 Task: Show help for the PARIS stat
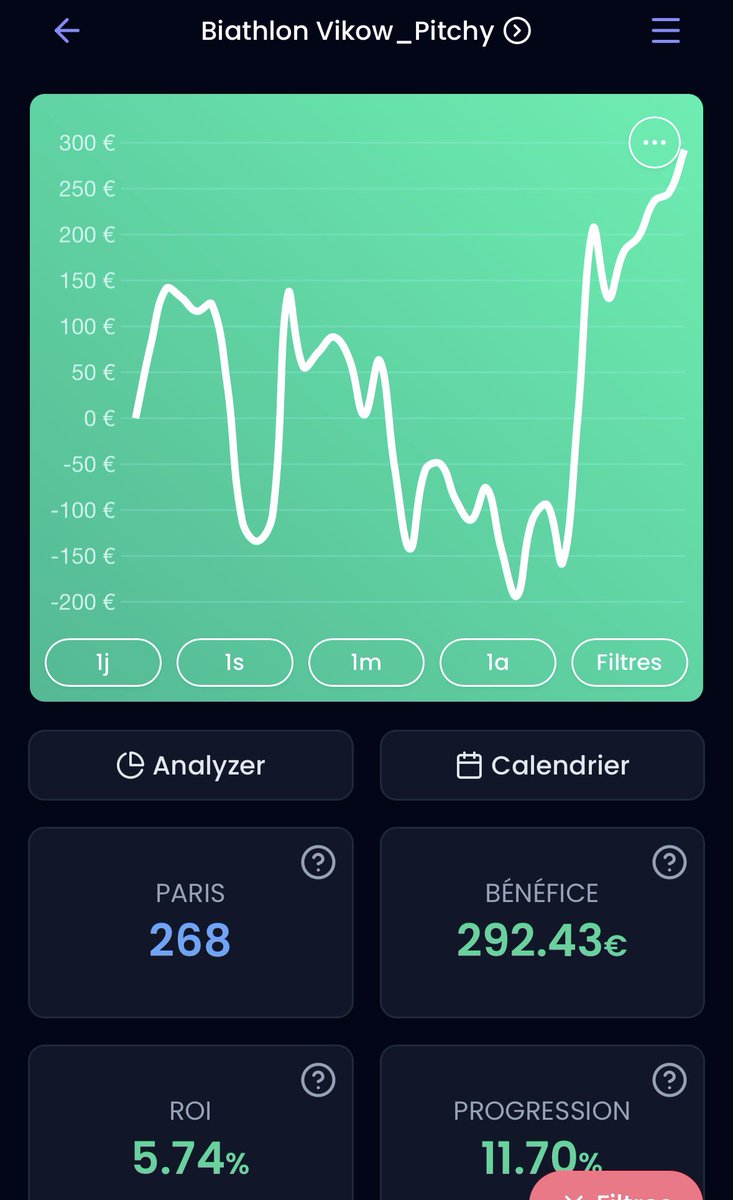[x=318, y=862]
